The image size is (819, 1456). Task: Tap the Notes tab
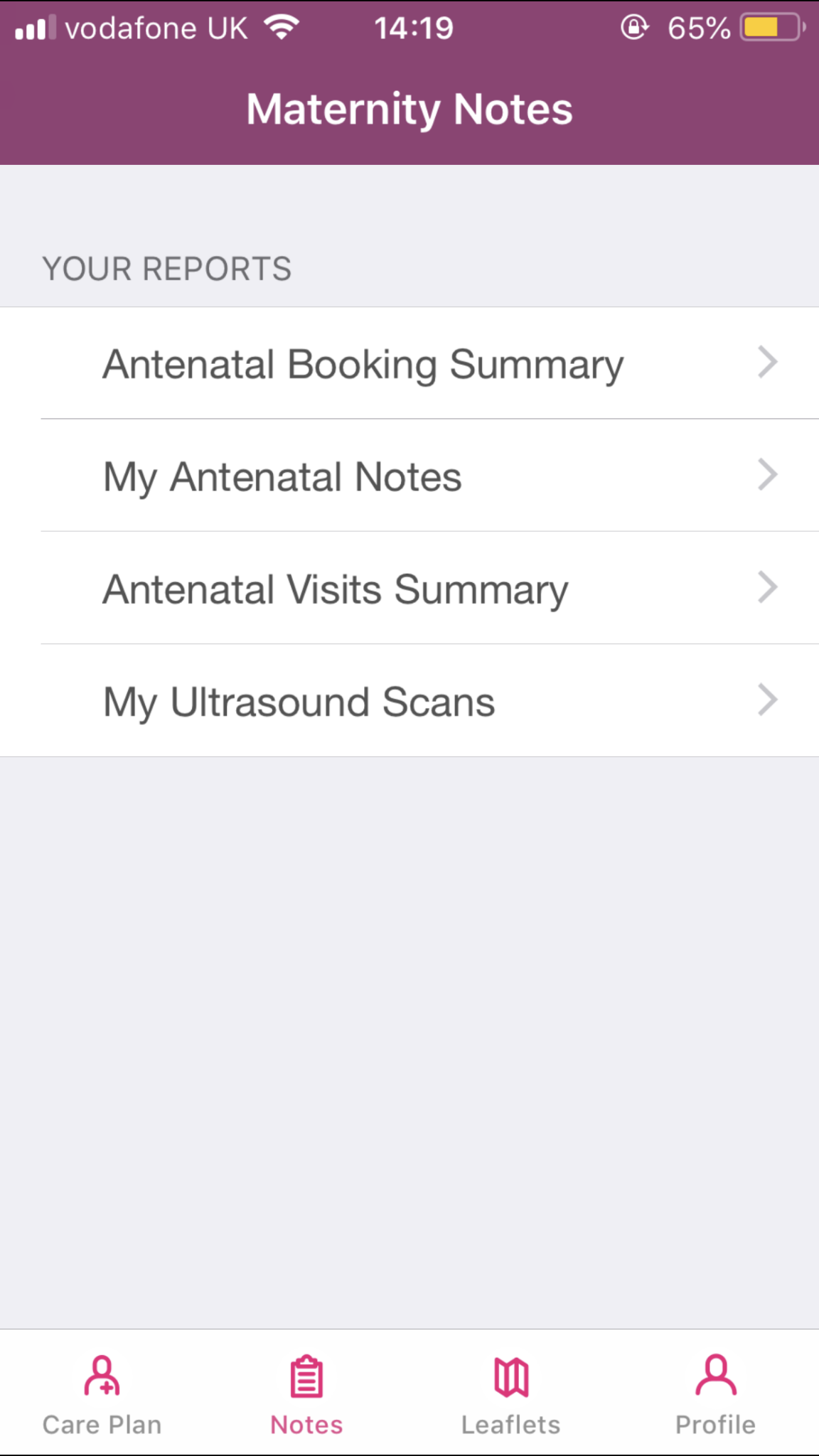(306, 1395)
